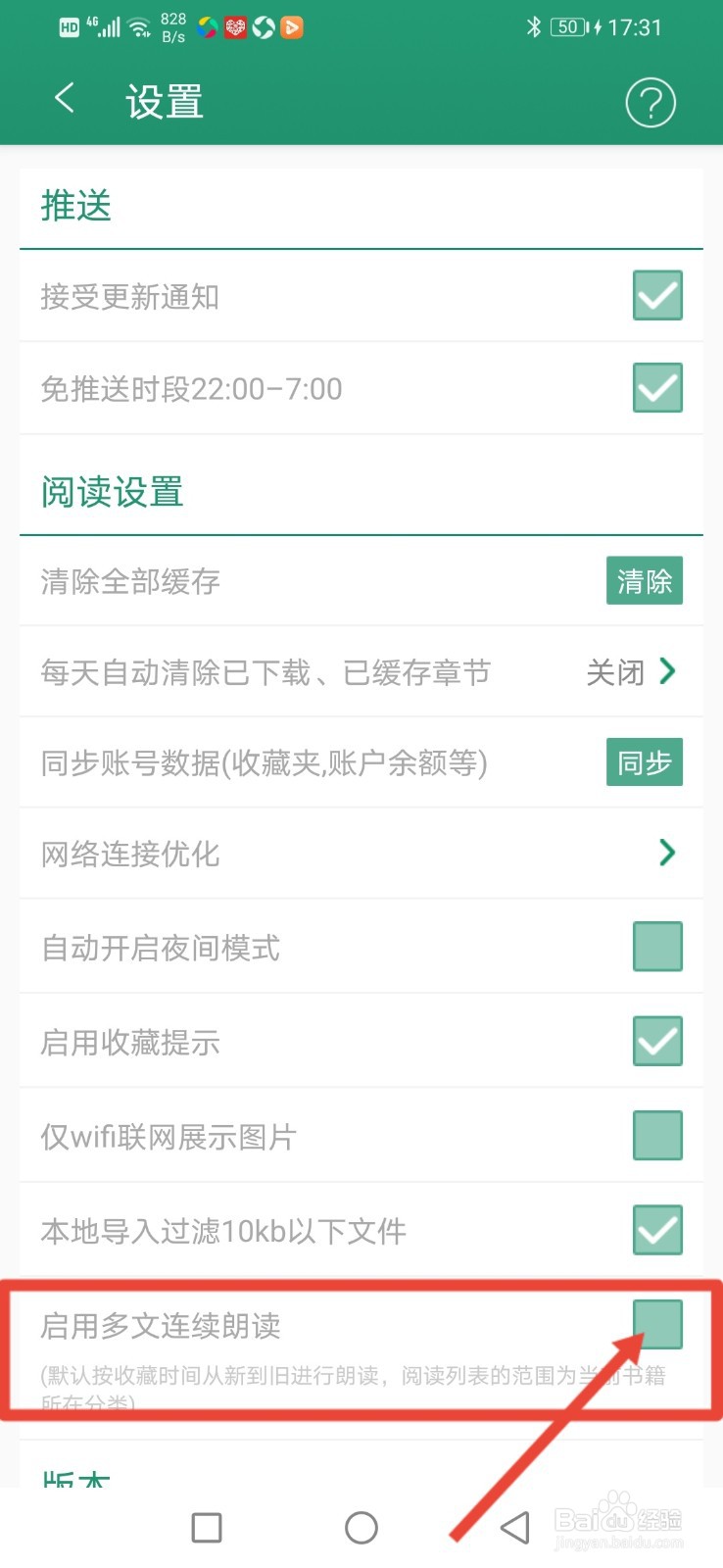Select the 推送 section header
This screenshot has height=1568, width=723.
(75, 206)
